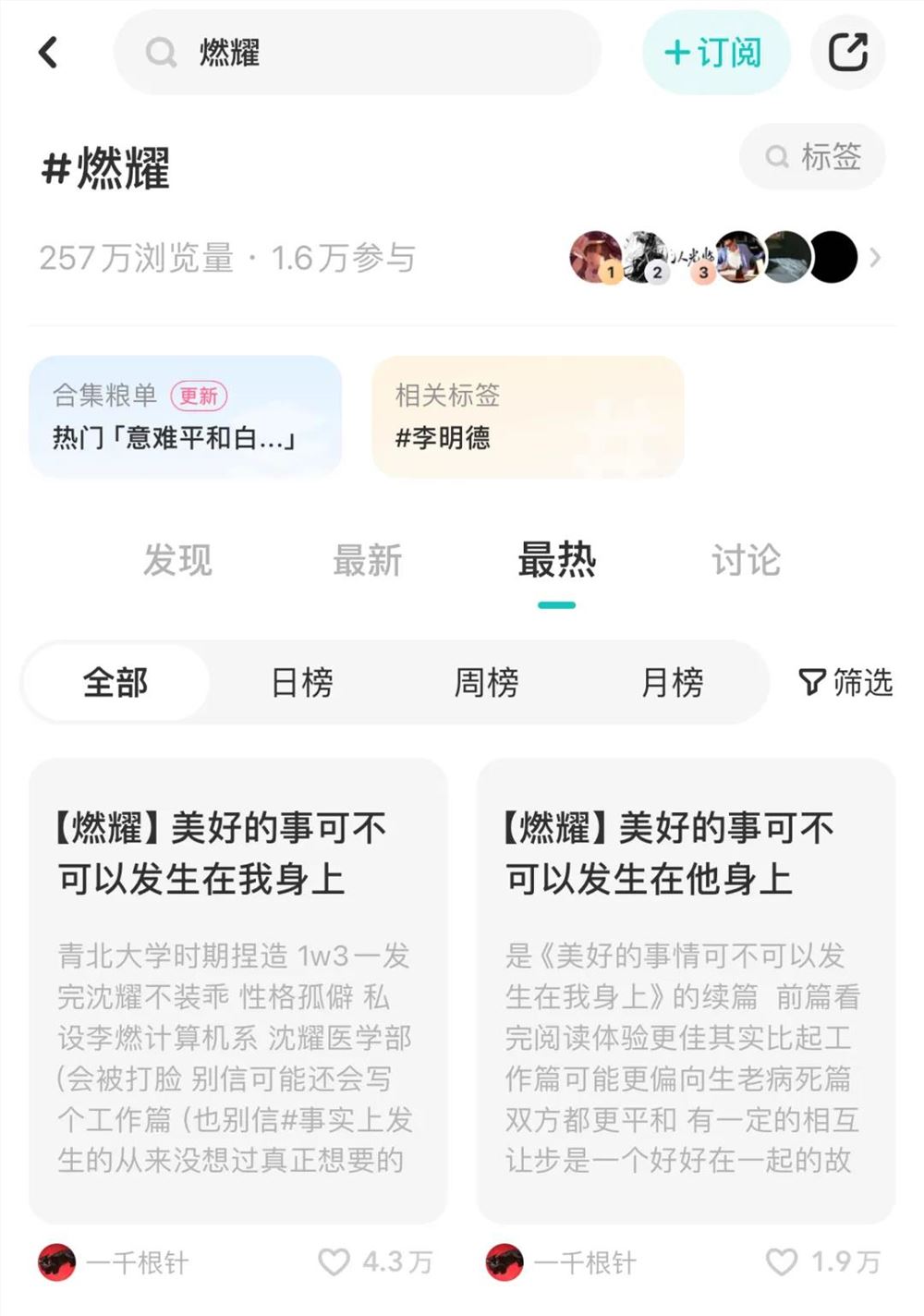Select the 日榜 daily ranking filter
The width and height of the screenshot is (924, 1316).
click(300, 682)
